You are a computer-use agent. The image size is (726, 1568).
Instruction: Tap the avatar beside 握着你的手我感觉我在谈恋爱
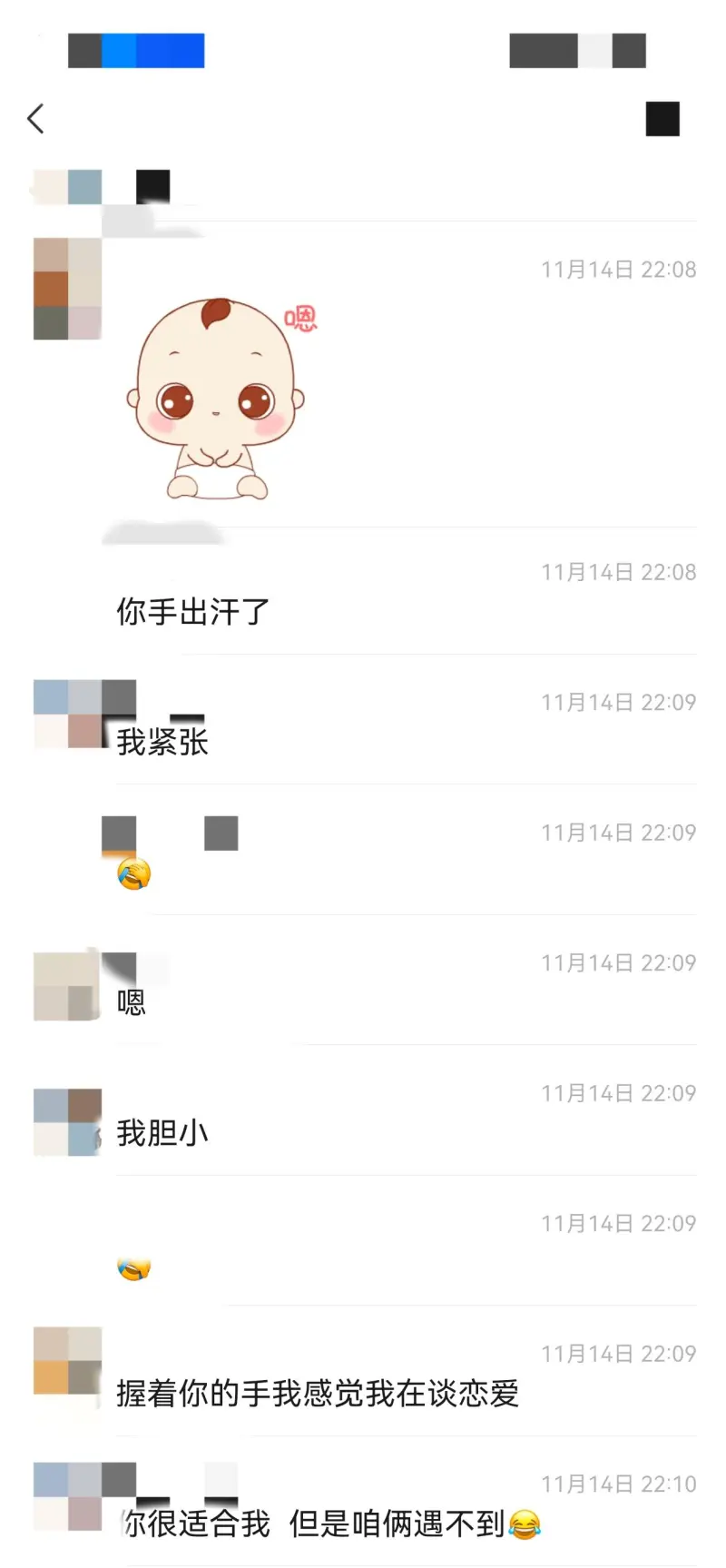point(67,1360)
